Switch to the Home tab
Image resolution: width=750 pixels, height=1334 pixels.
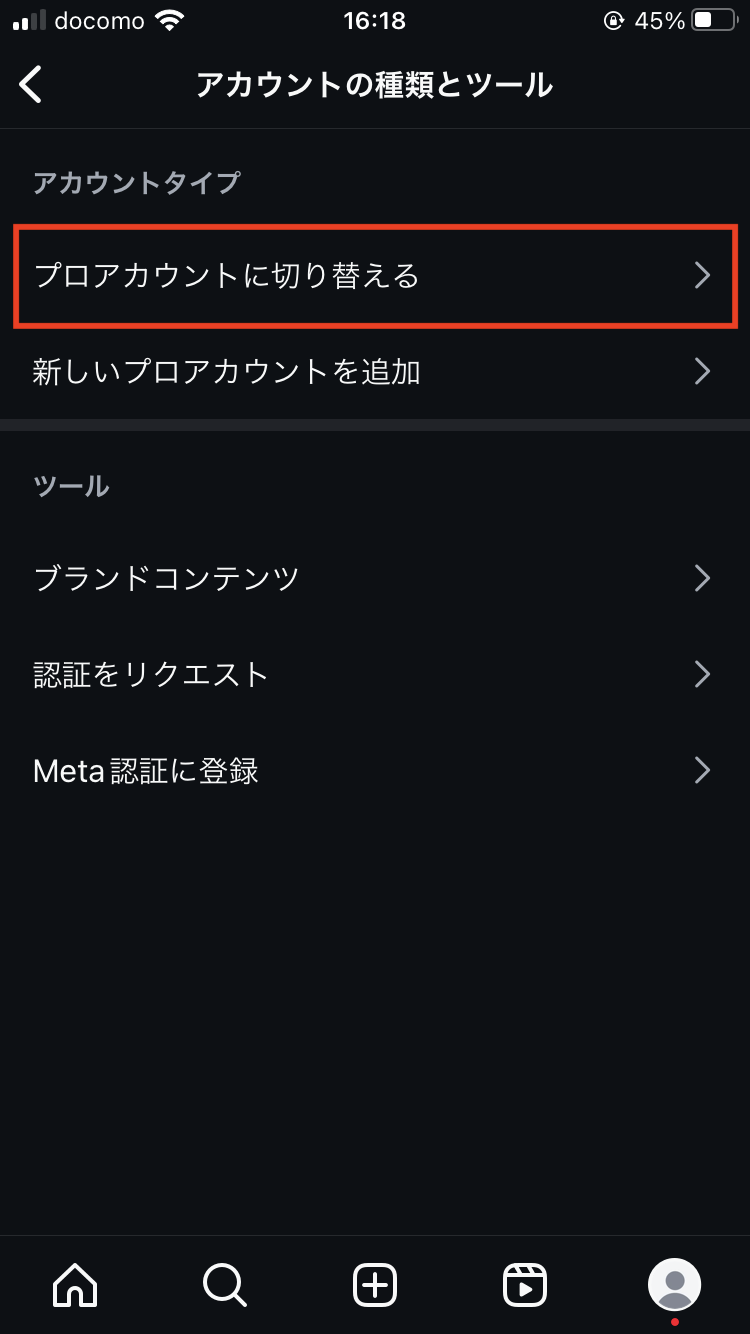point(75,1284)
